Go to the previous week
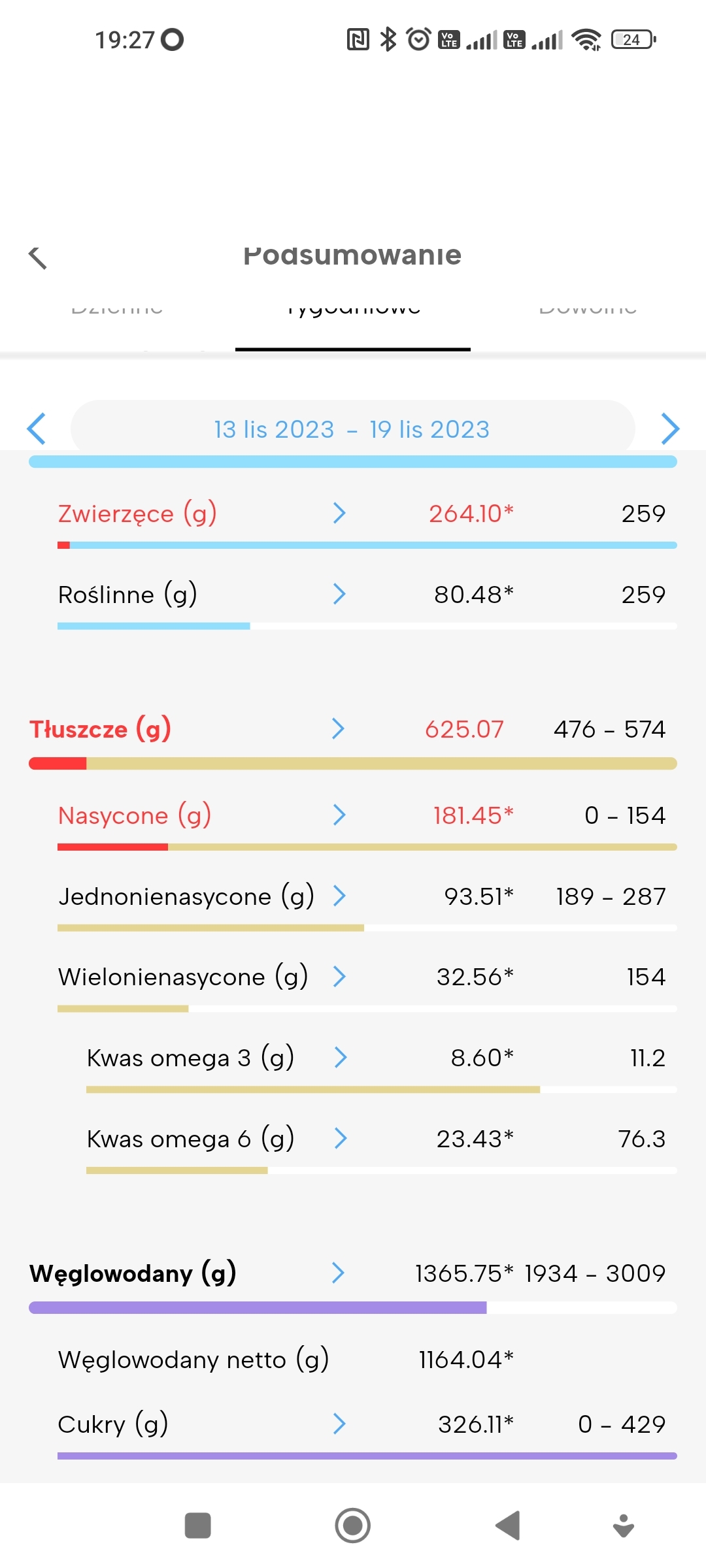 click(37, 429)
